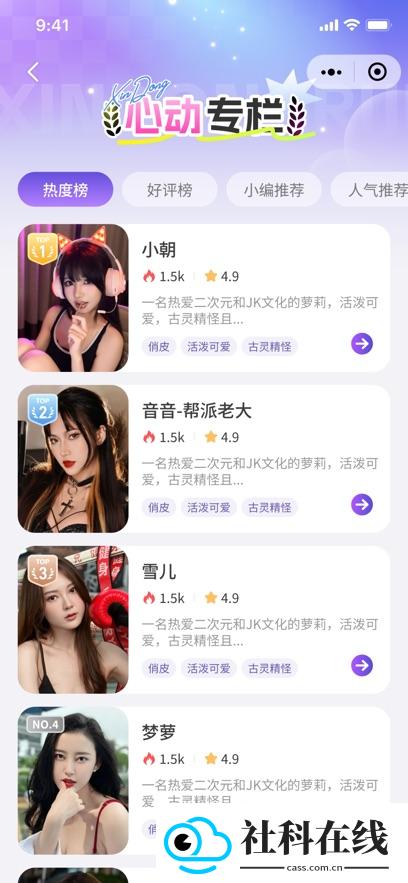View 雪儿's profile card
Screen dimensions: 408x883
pos(204,619)
